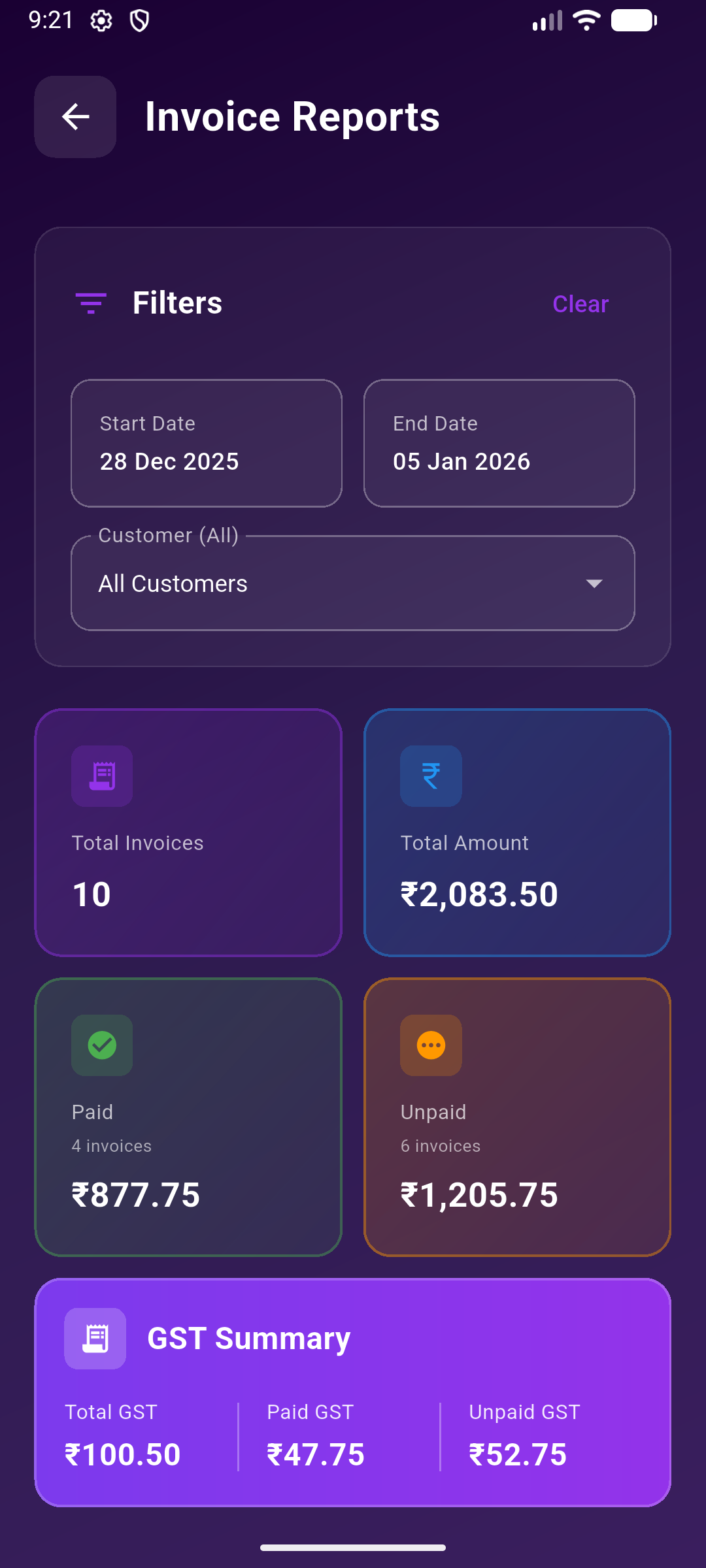Image resolution: width=706 pixels, height=1568 pixels.
Task: Expand customer list via the chevron arrow
Action: (594, 583)
